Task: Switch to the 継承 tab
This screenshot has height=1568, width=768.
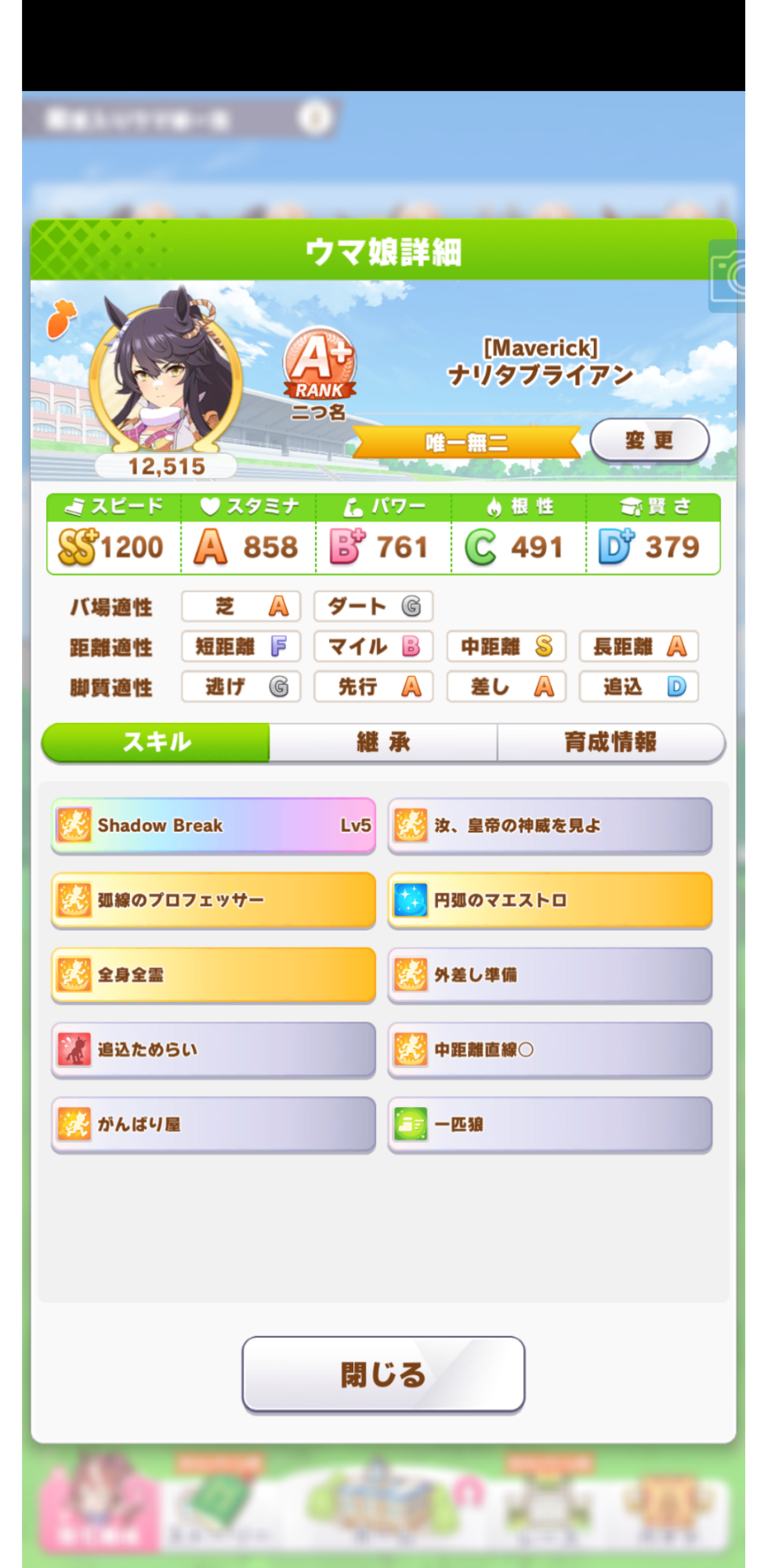Action: 383,742
